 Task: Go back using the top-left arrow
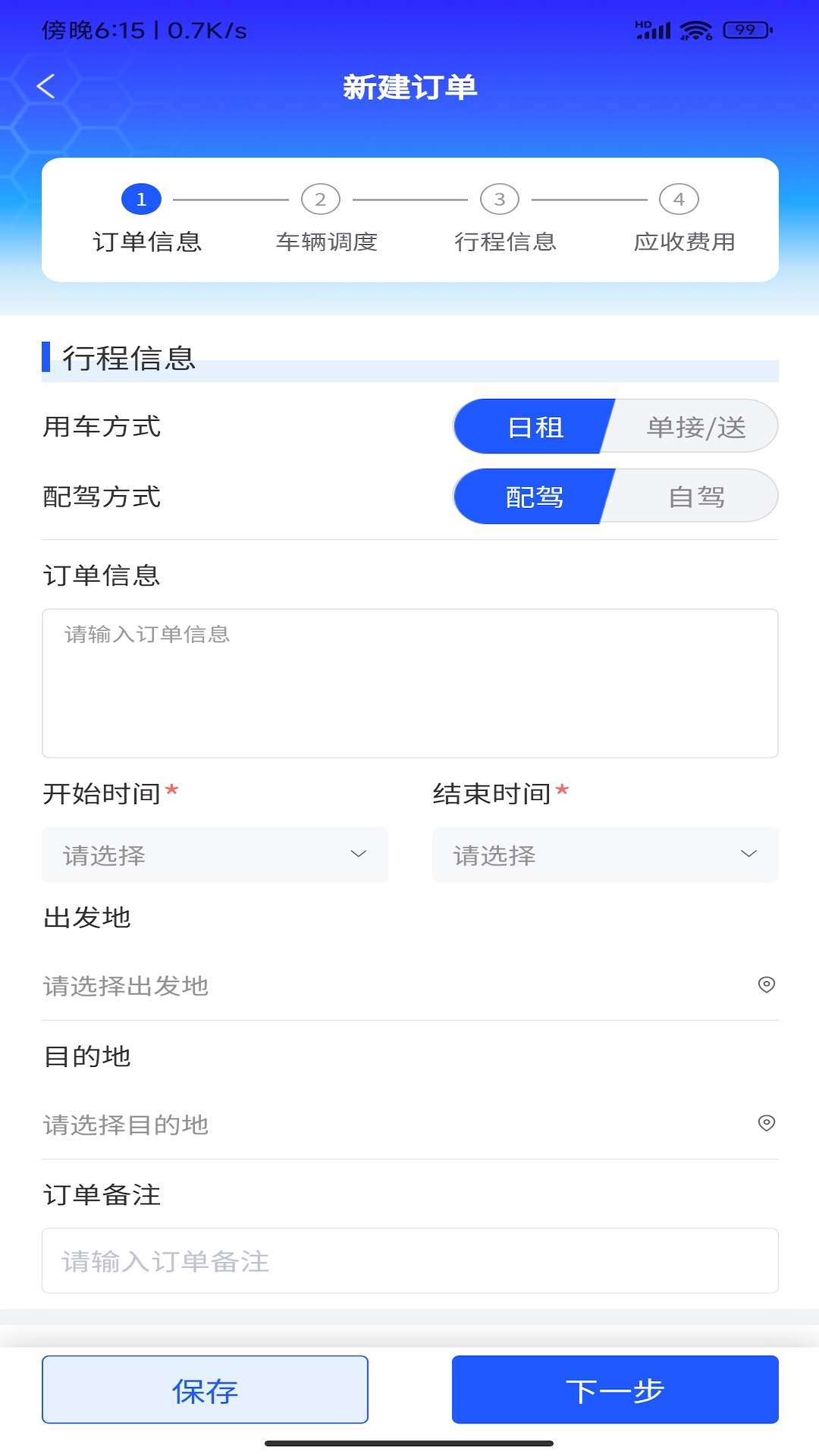(x=46, y=86)
